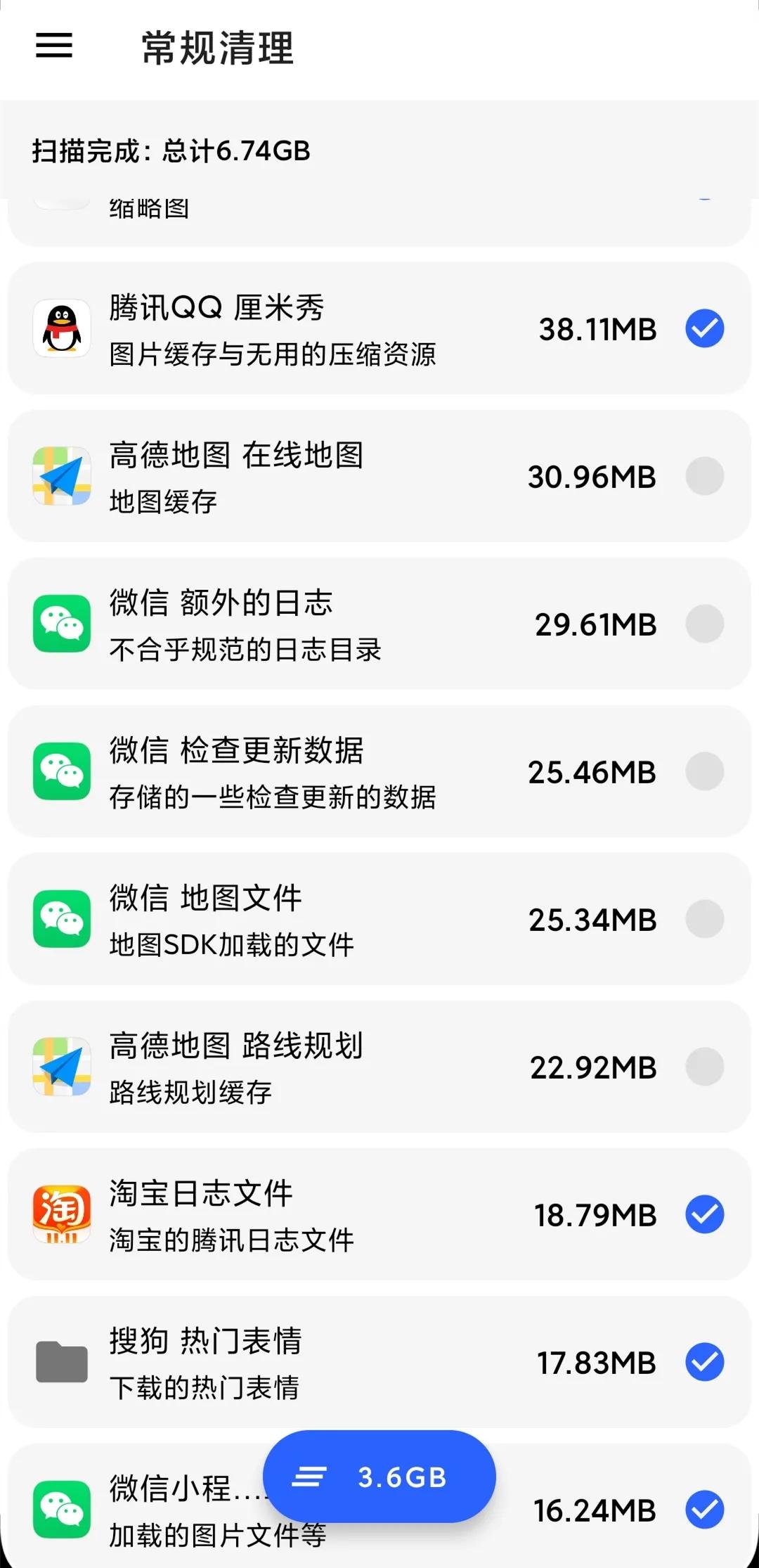Image resolution: width=759 pixels, height=1568 pixels.
Task: Click the WeChat icon beside 地图文件
Action: click(62, 919)
